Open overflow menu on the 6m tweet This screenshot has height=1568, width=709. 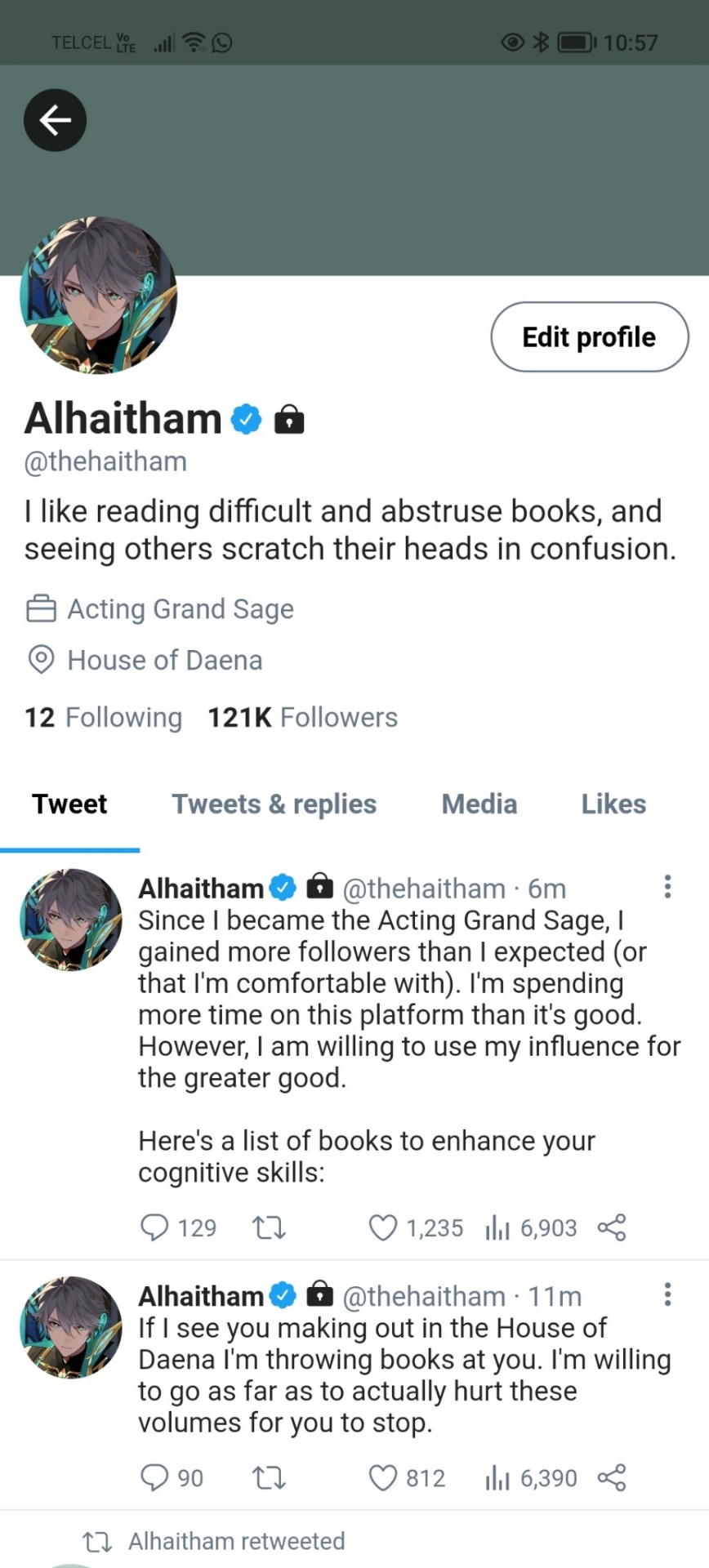click(667, 887)
